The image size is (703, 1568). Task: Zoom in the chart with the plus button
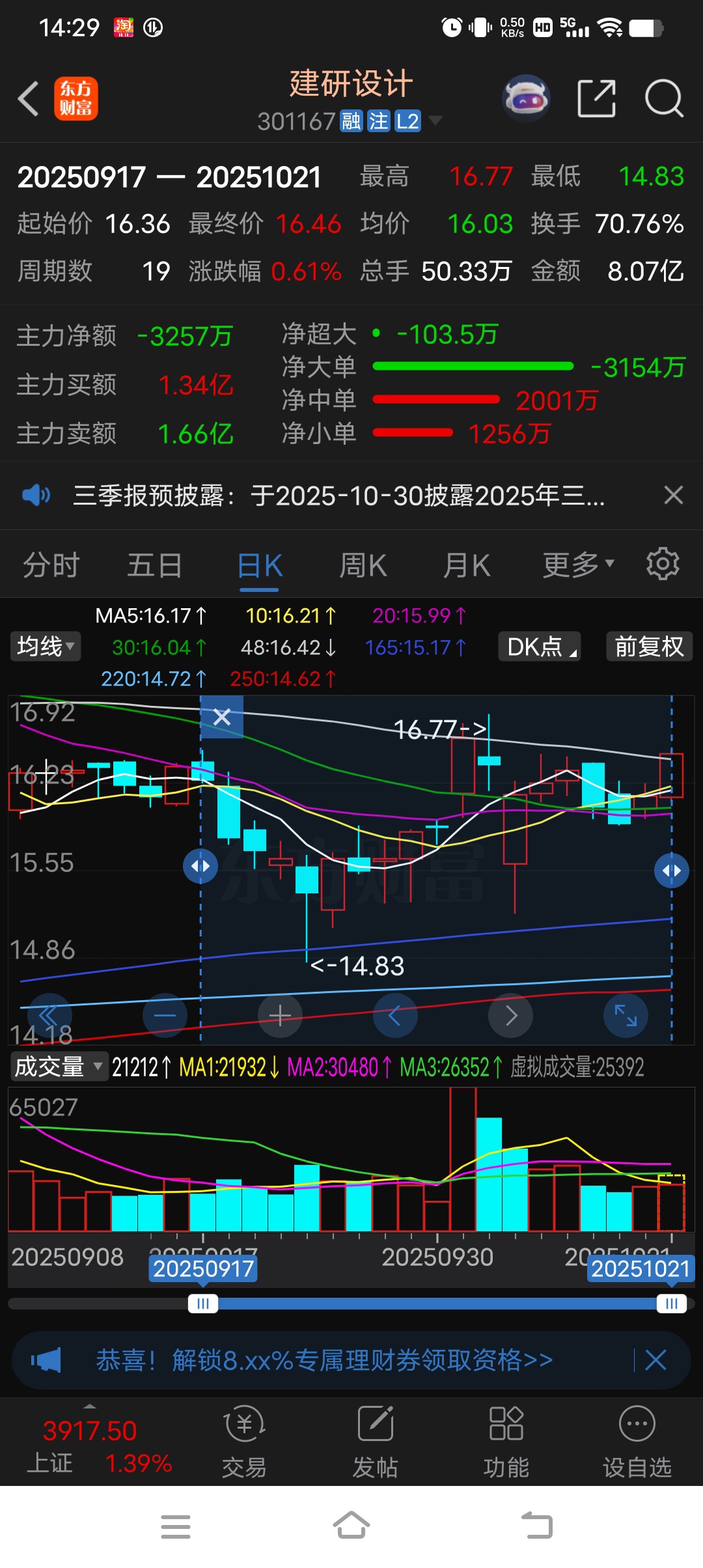[x=280, y=1016]
